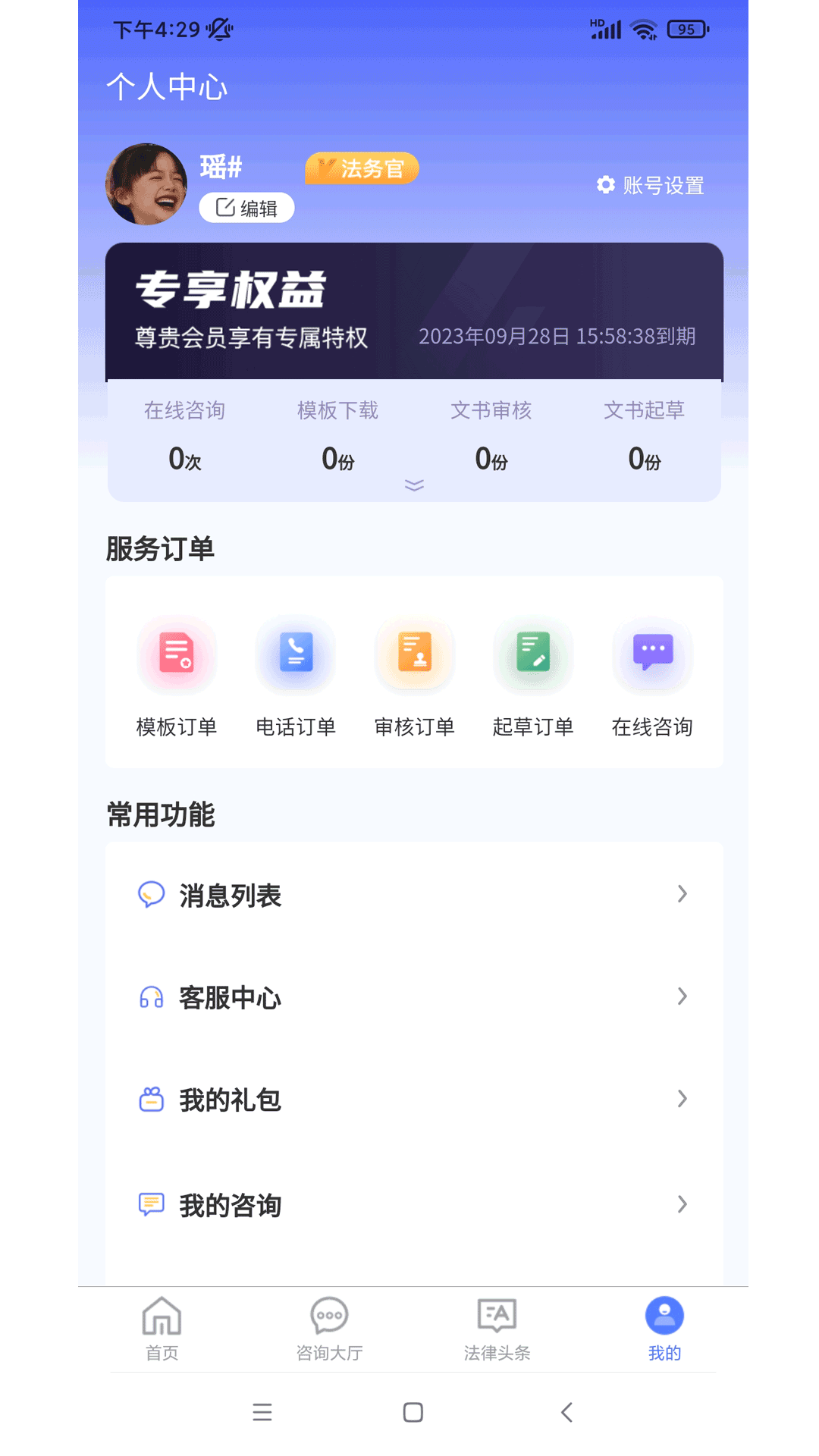
Task: Open 账号设置 account settings
Action: [x=651, y=185]
